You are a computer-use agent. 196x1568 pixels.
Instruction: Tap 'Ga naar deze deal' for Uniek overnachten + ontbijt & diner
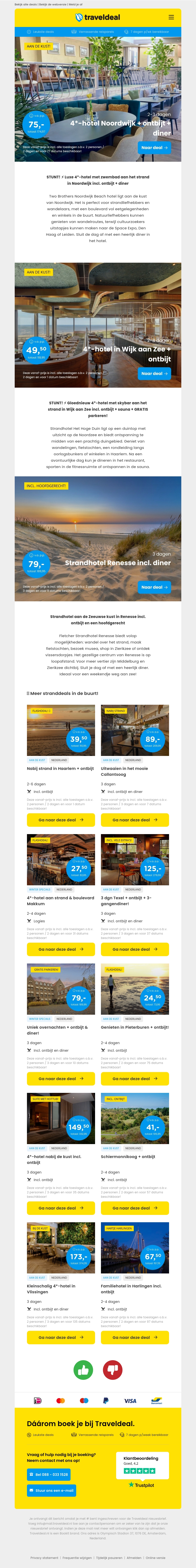tap(61, 1079)
